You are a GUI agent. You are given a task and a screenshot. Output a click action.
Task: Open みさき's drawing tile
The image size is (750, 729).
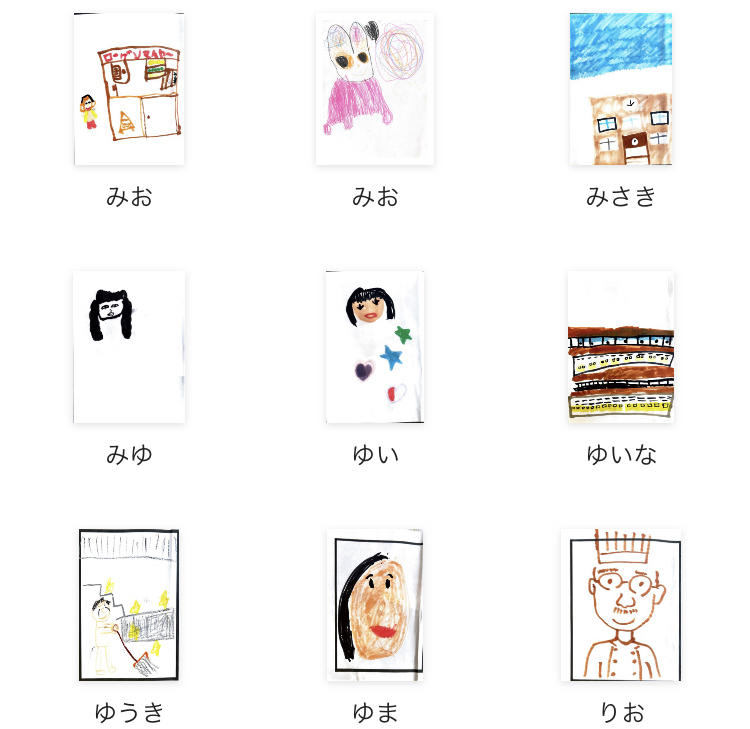620,89
